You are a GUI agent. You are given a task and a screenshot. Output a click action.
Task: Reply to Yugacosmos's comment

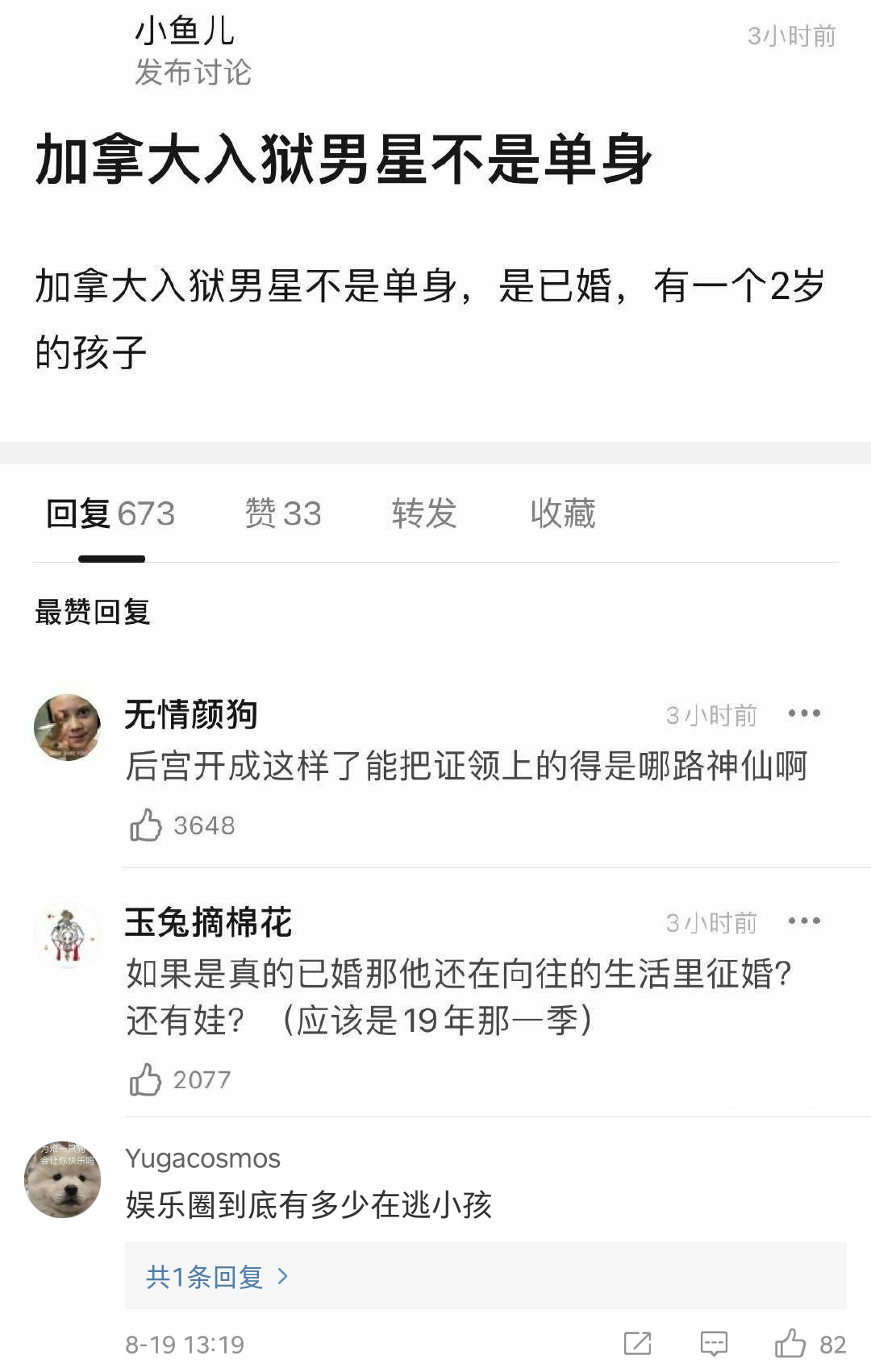714,1343
